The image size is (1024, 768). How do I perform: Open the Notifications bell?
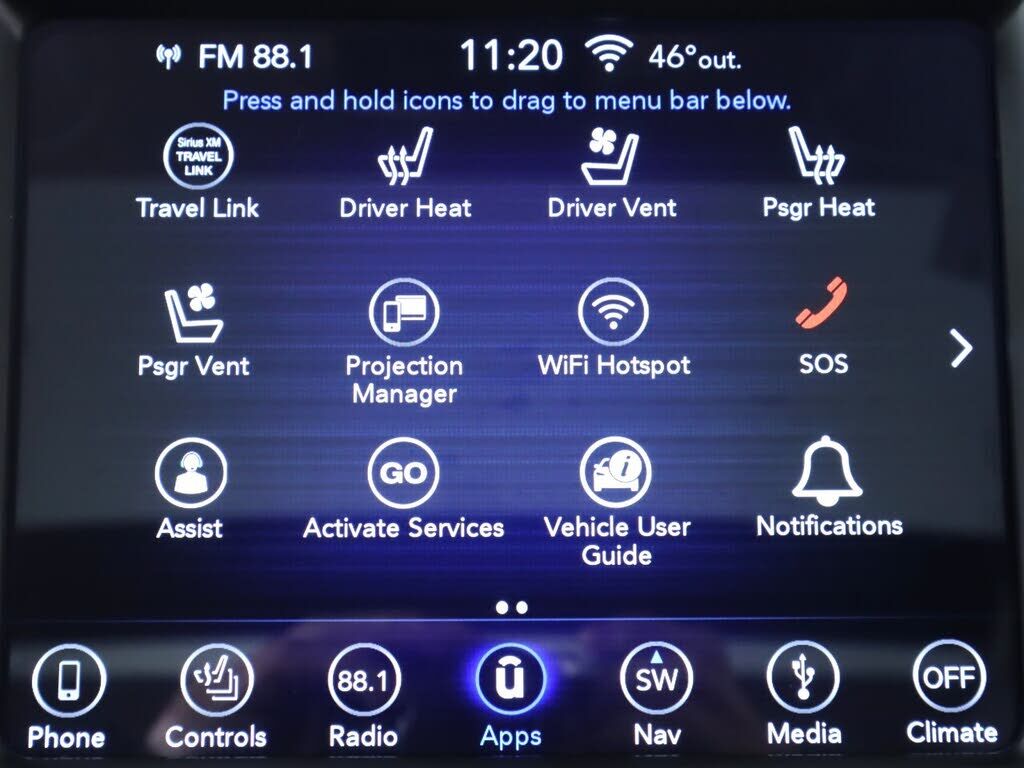[828, 470]
